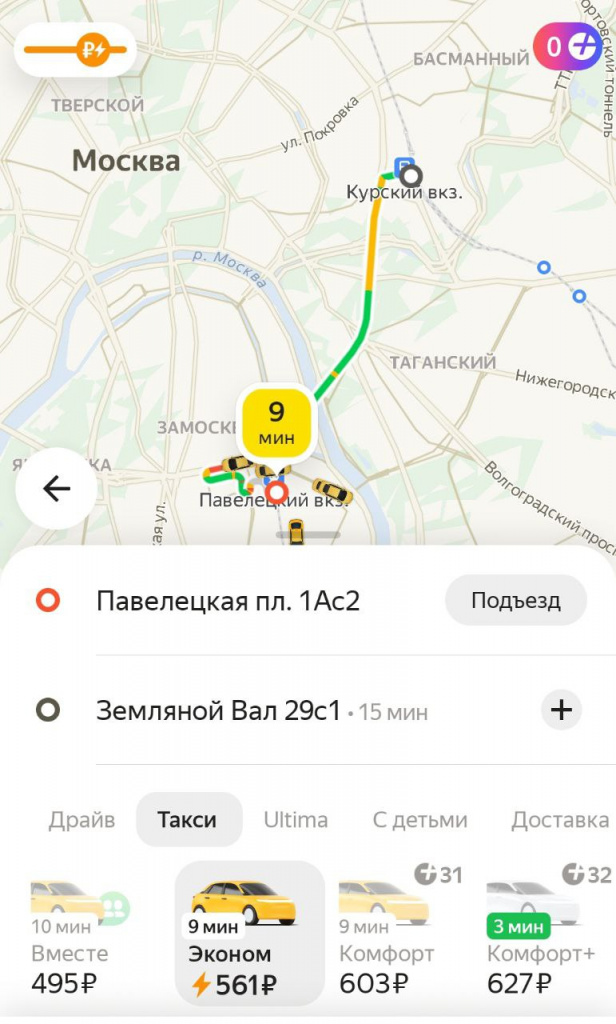Switch to the Доставка tab
Viewport: 616px width, 1024px height.
click(560, 820)
